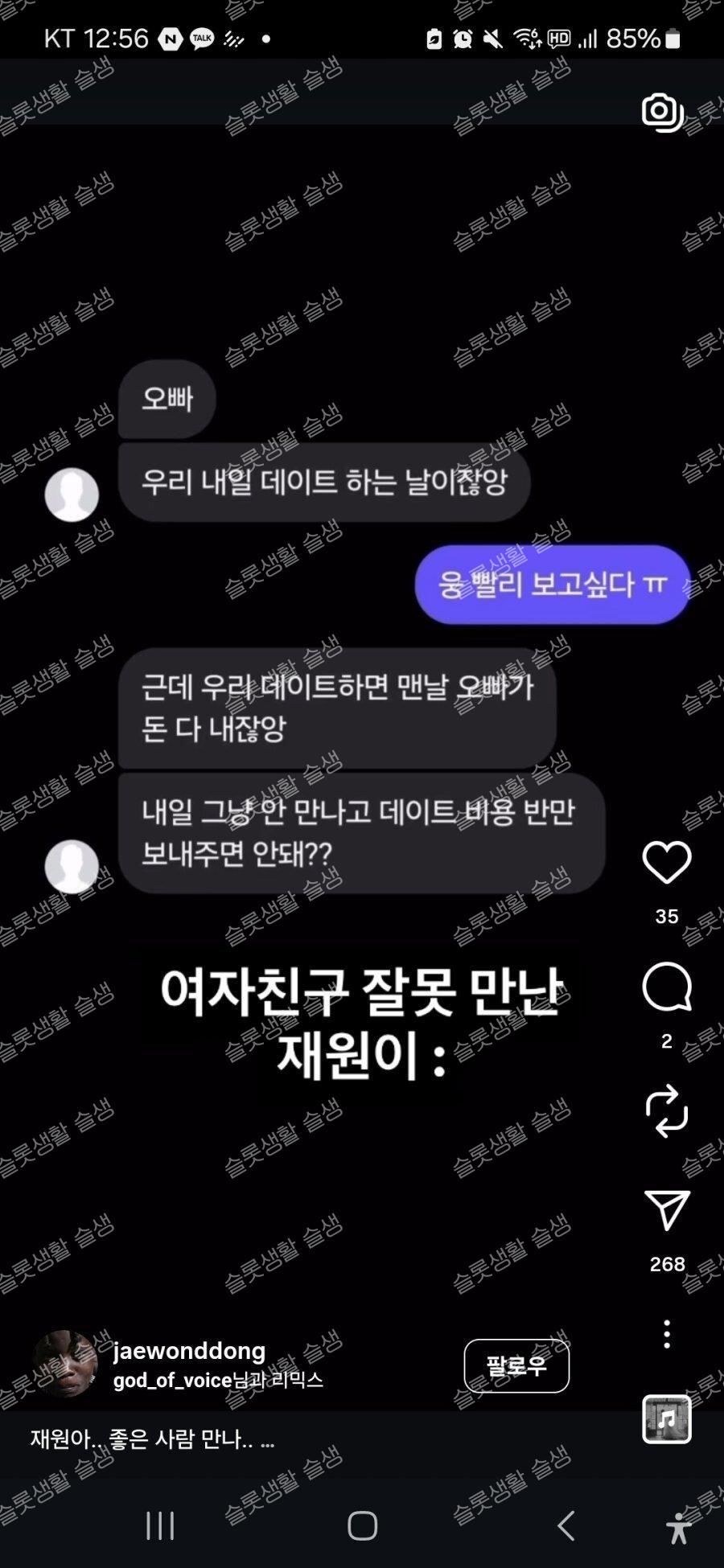Open the comments on this reel
Screen dimensions: 724x1568
[x=666, y=987]
